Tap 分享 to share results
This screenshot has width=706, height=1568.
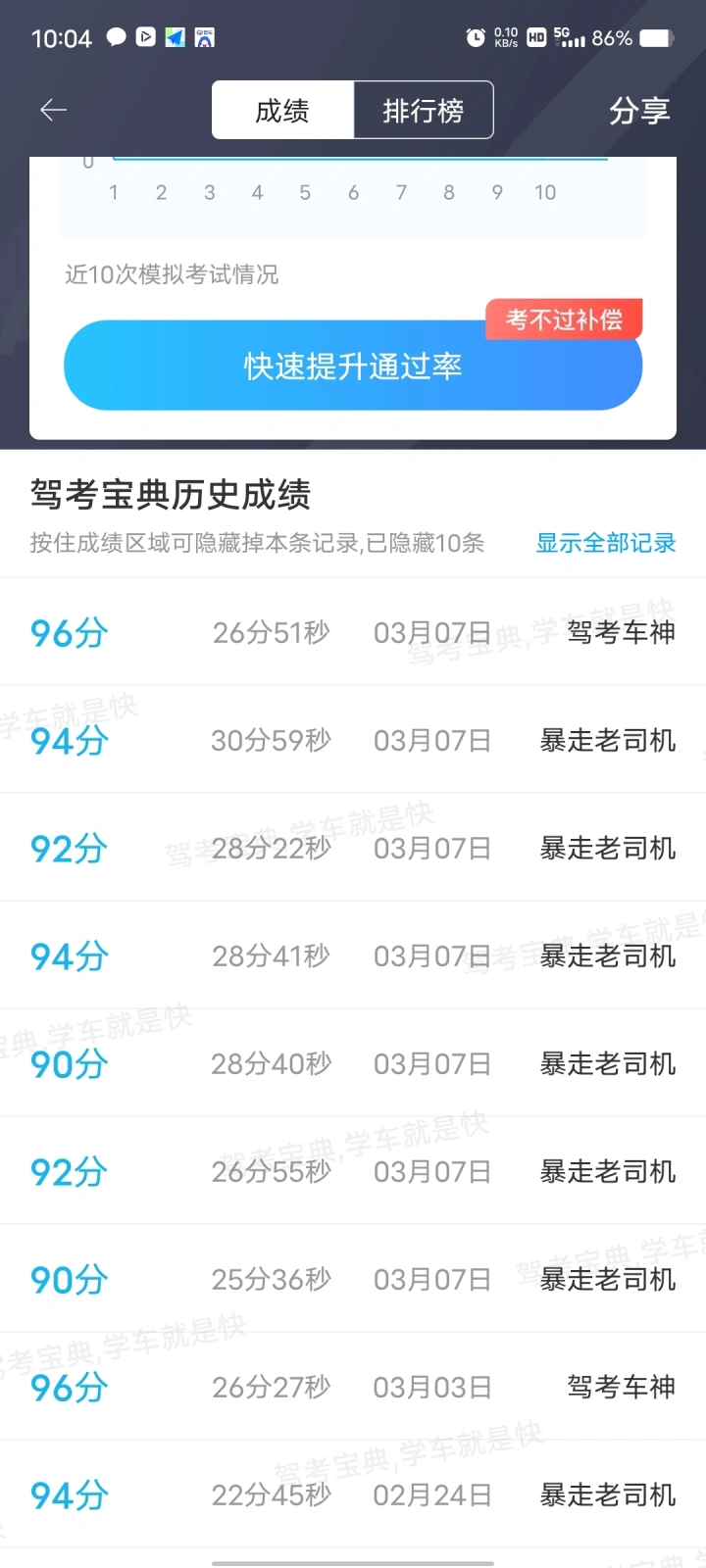click(x=639, y=111)
